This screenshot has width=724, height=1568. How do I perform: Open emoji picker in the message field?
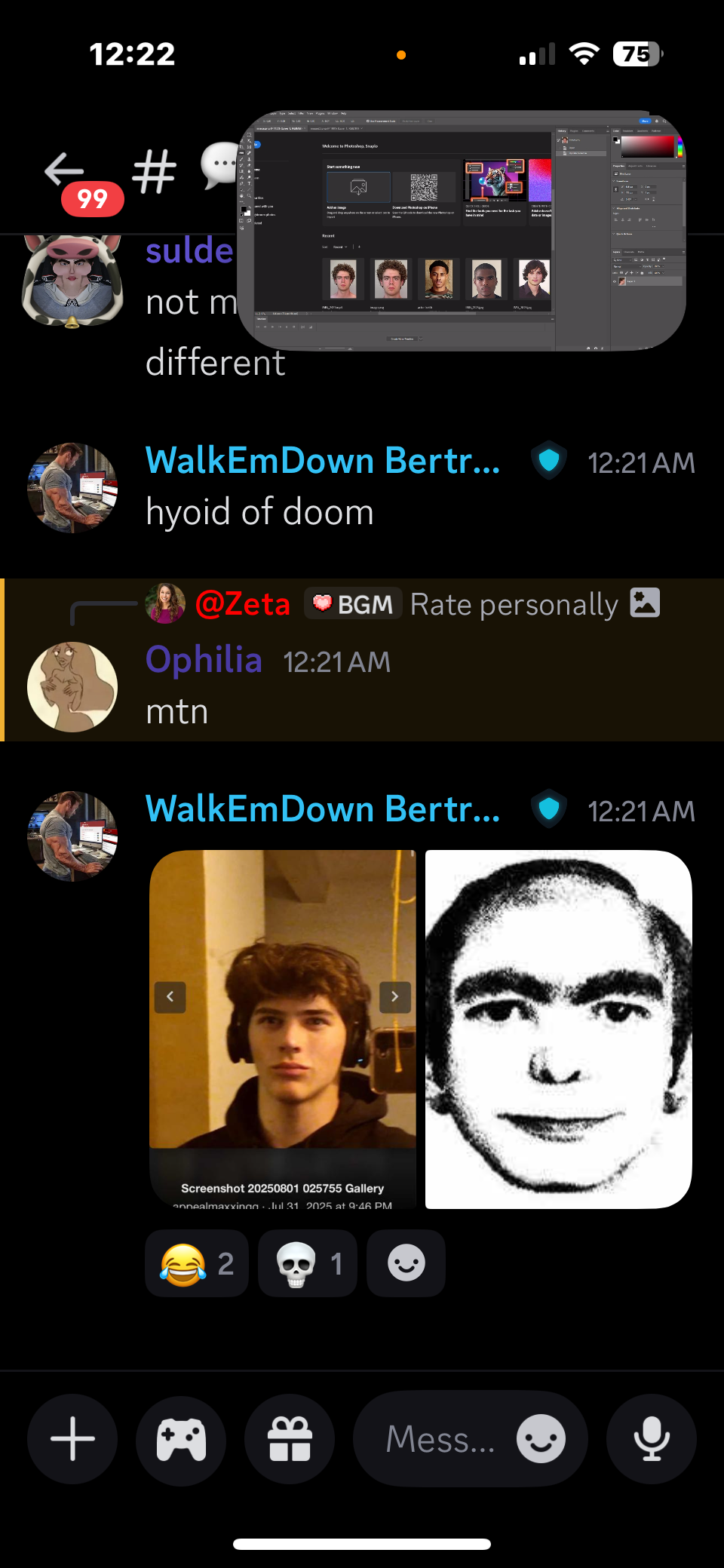541,1439
